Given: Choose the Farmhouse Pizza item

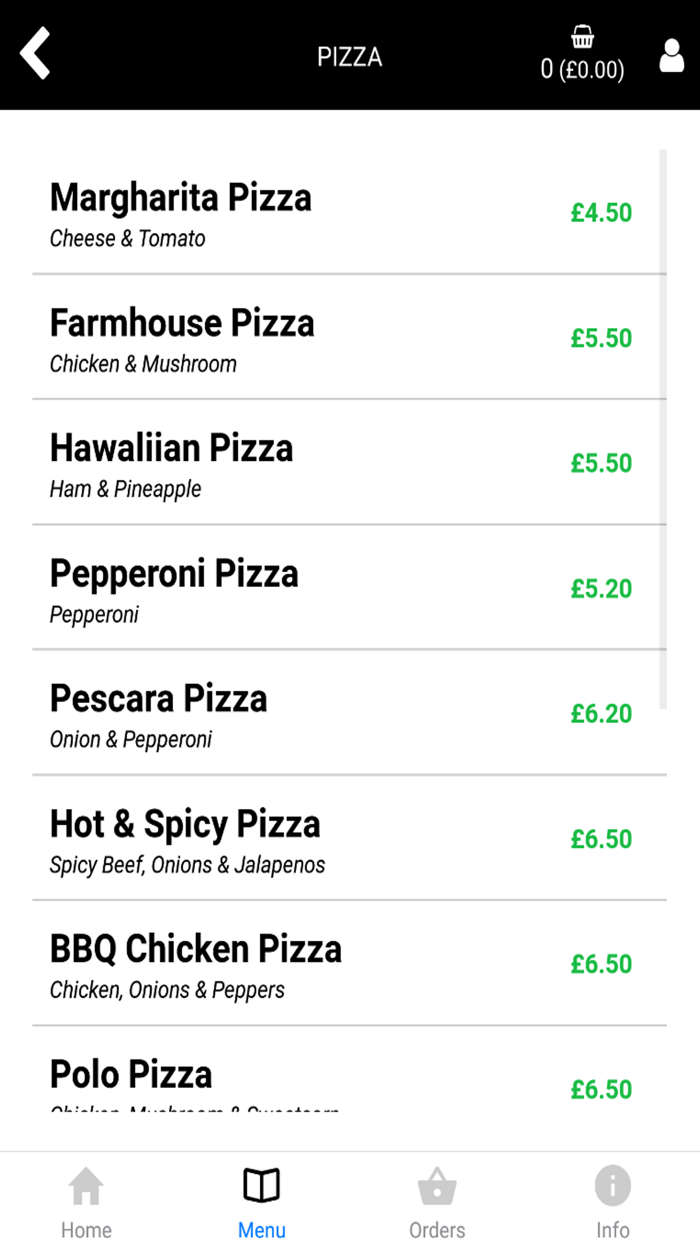Looking at the screenshot, I should point(340,337).
